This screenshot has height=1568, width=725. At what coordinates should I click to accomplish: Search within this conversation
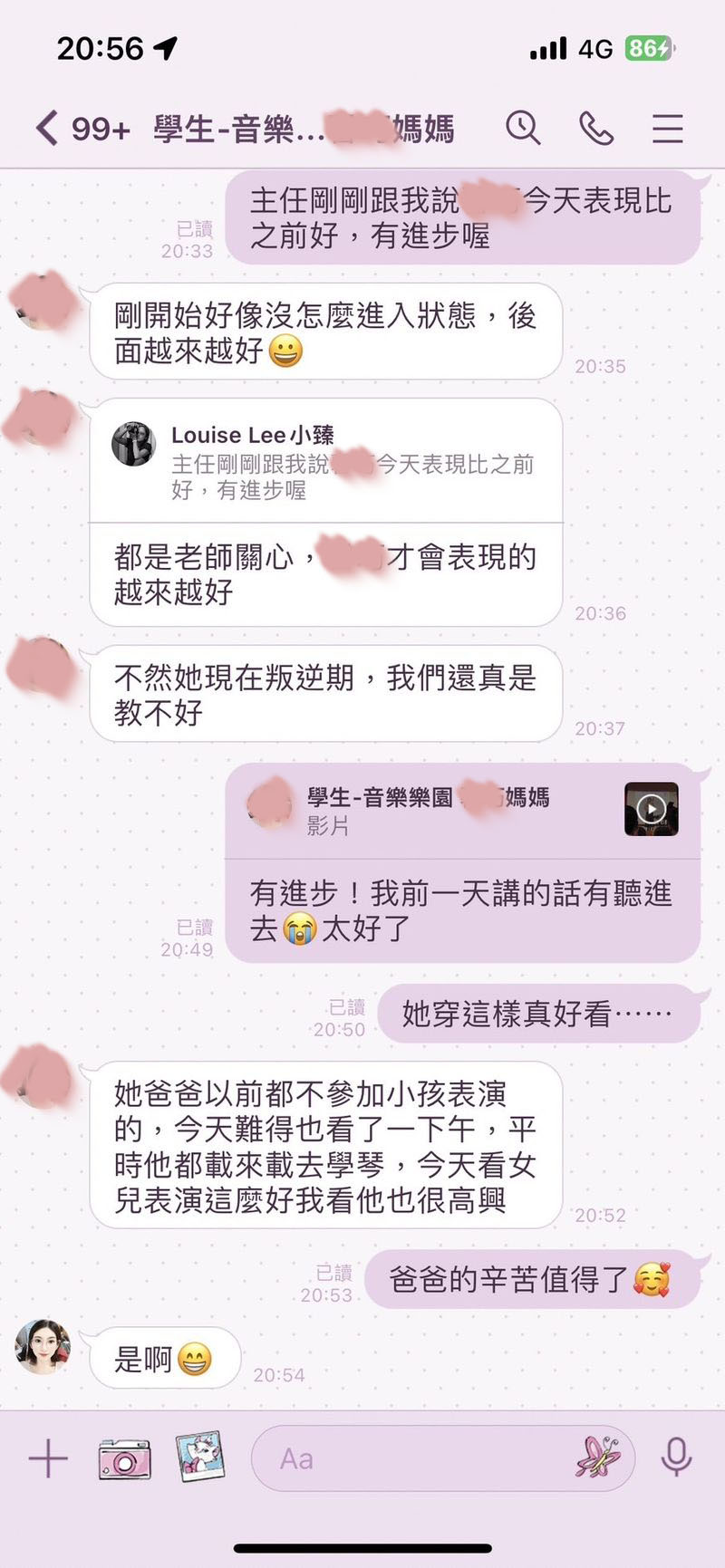coord(523,128)
